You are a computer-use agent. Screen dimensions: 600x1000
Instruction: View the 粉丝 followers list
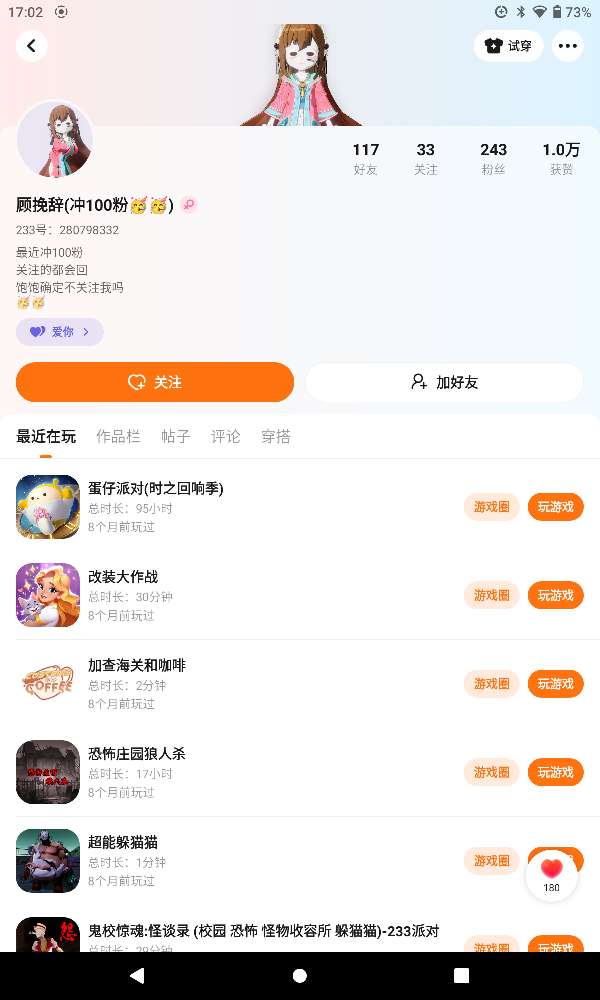pyautogui.click(x=493, y=159)
